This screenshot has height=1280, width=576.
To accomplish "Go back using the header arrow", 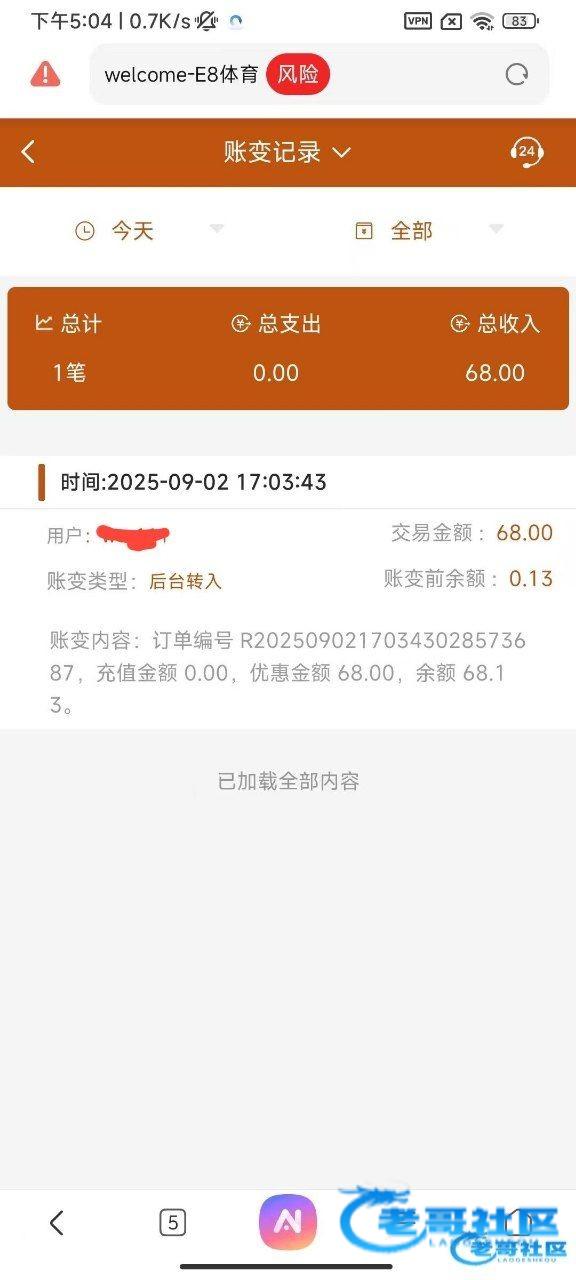I will pyautogui.click(x=28, y=152).
